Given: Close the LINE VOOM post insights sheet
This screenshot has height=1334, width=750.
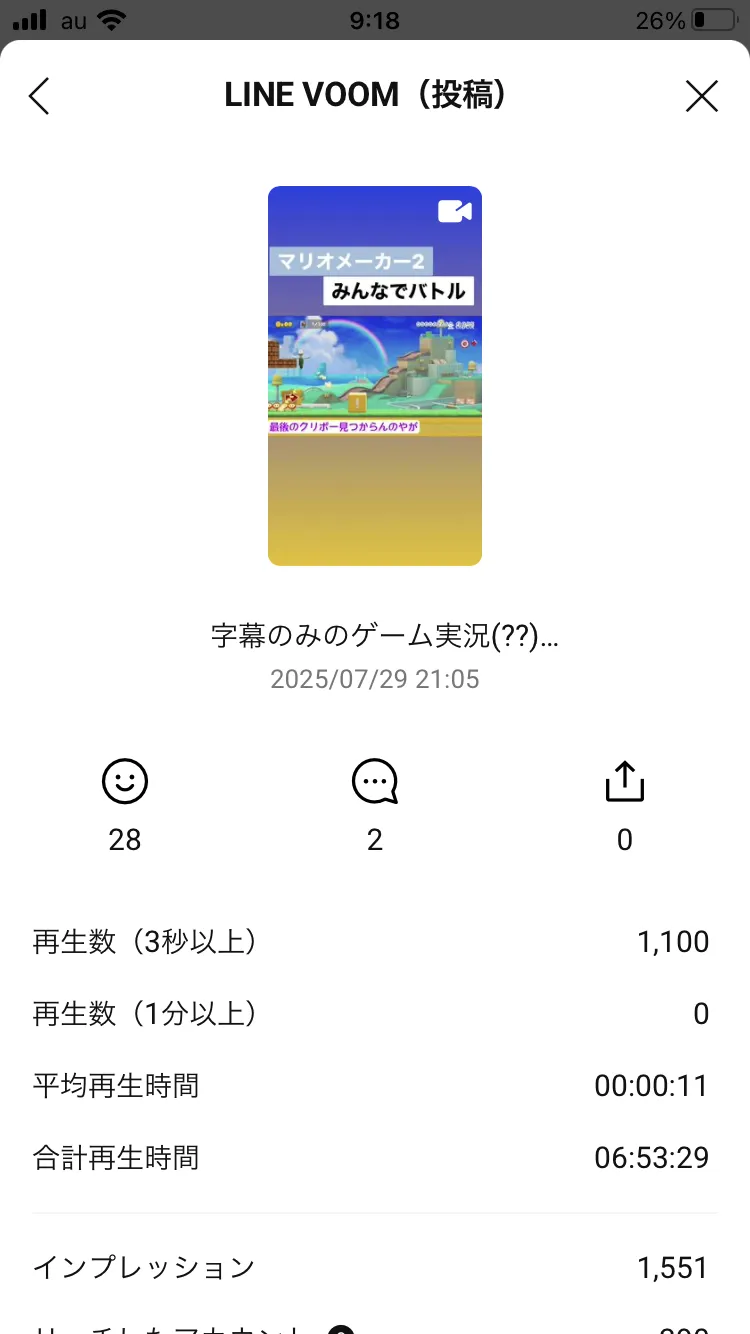Looking at the screenshot, I should tap(702, 96).
